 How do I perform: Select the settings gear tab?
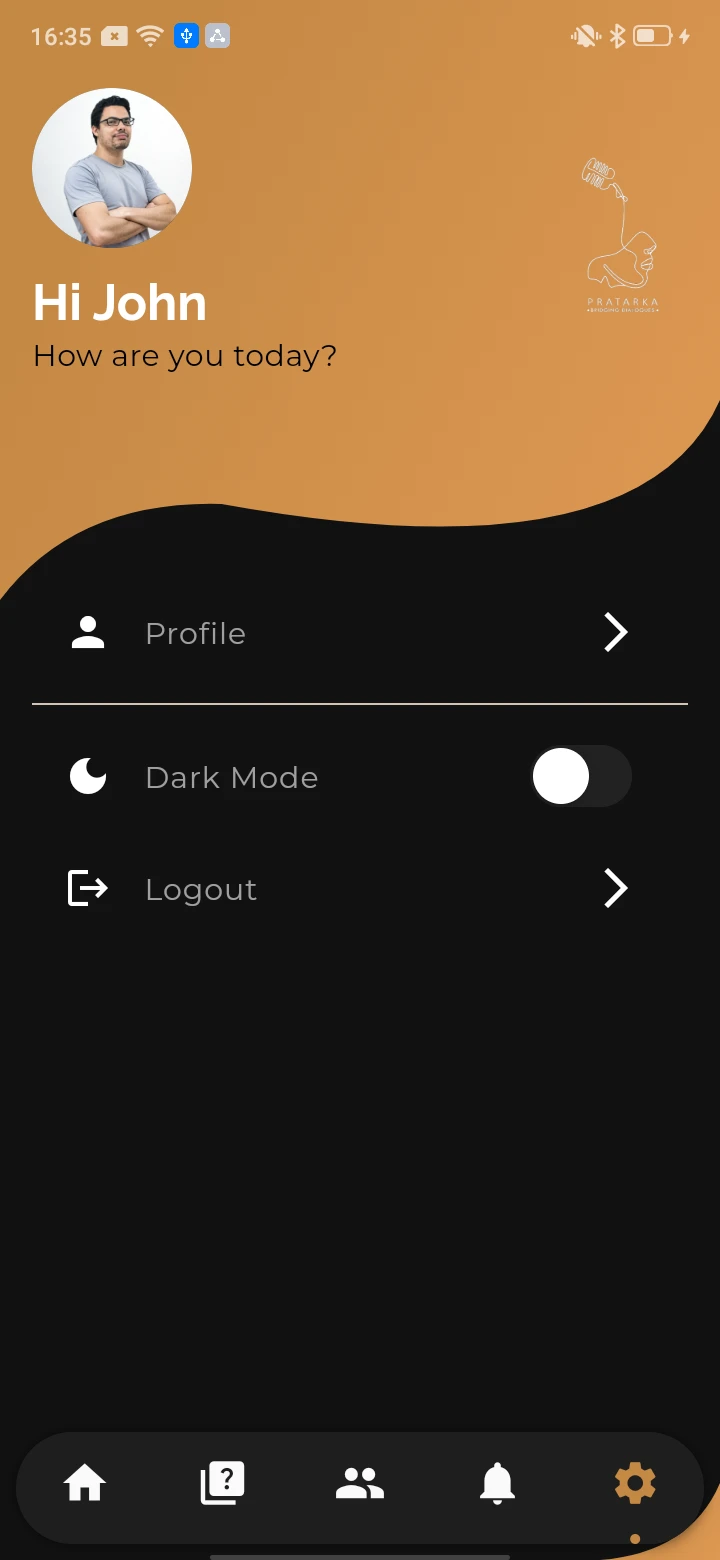(x=635, y=1483)
